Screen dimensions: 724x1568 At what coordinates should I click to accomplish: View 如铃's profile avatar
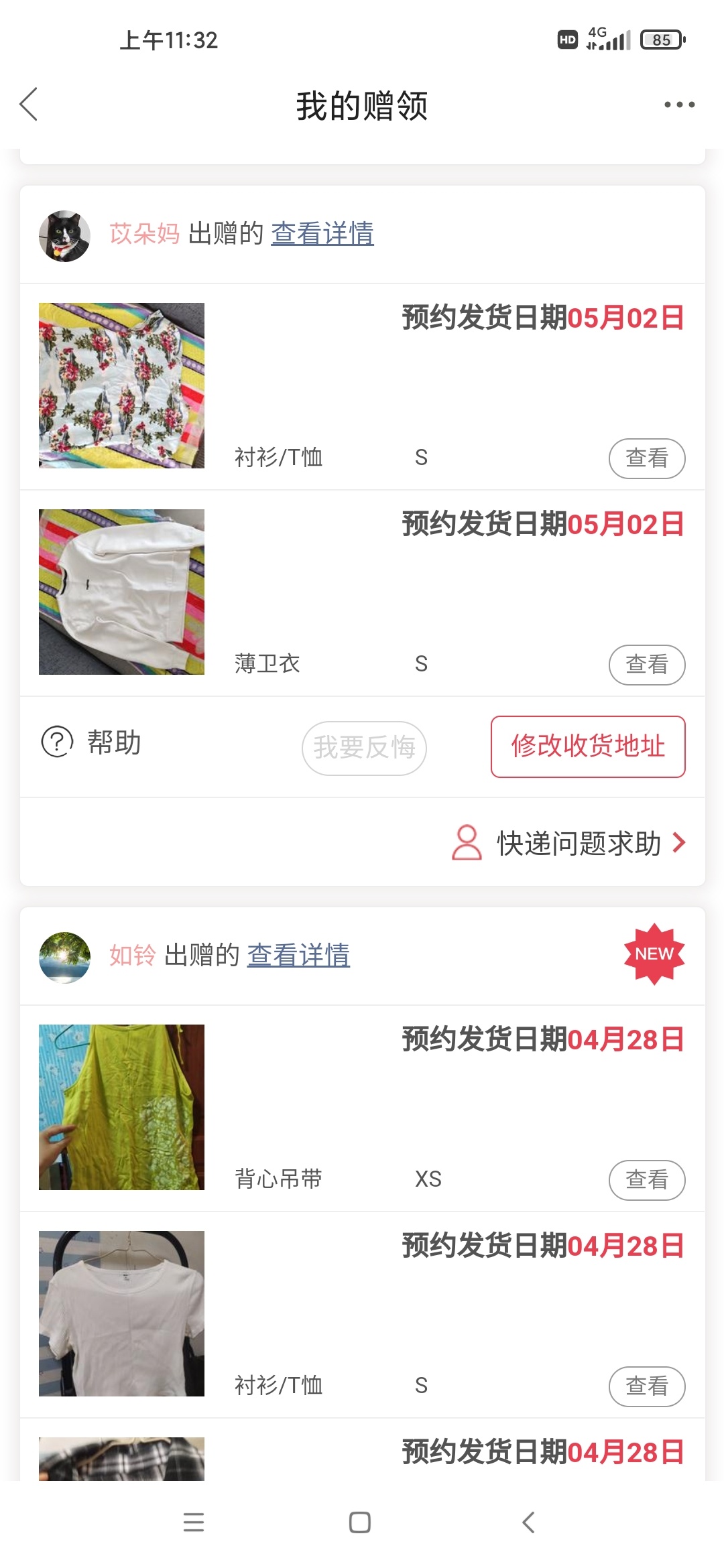[x=64, y=958]
